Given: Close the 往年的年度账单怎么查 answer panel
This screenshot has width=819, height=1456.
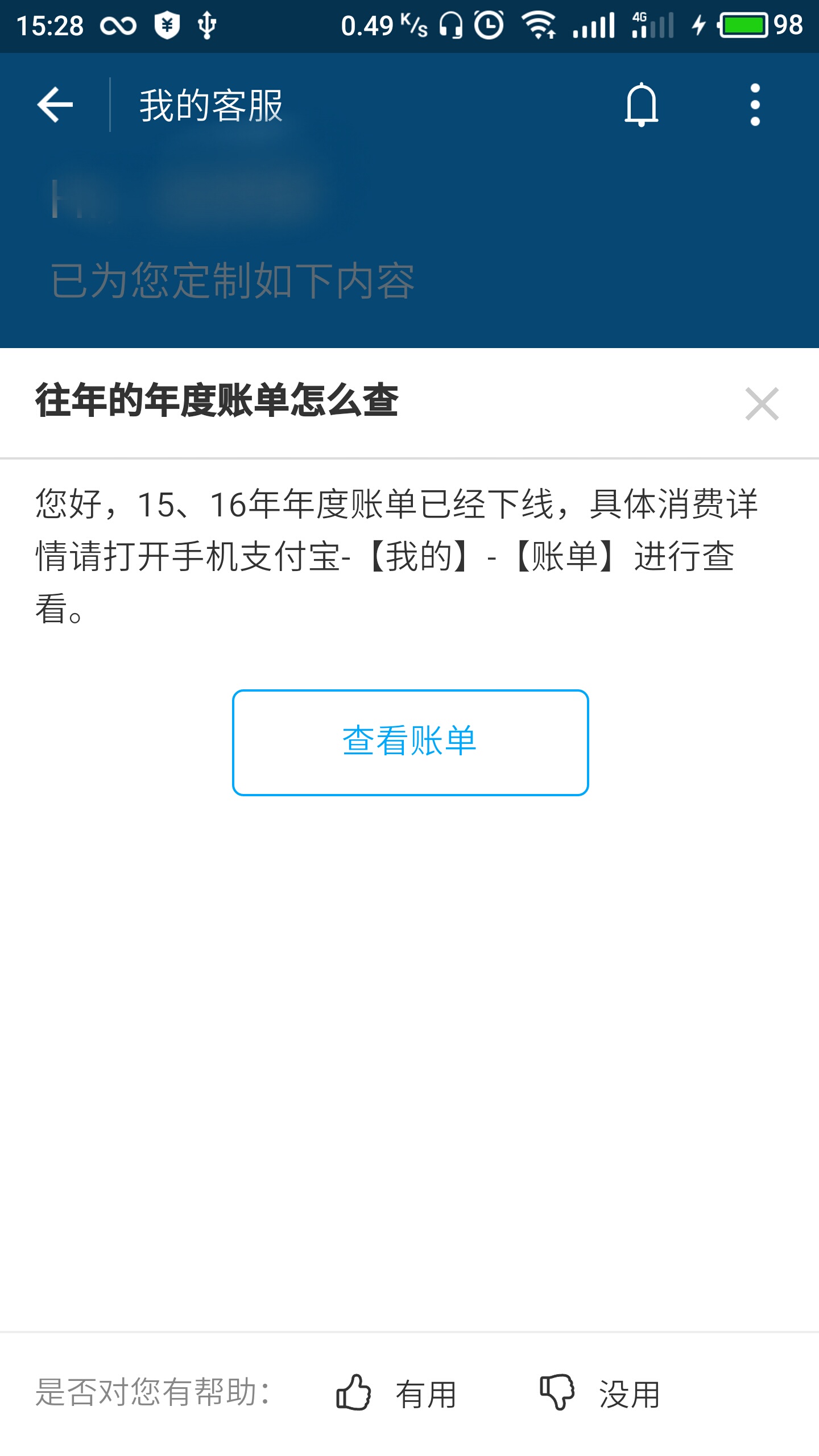Looking at the screenshot, I should (762, 404).
